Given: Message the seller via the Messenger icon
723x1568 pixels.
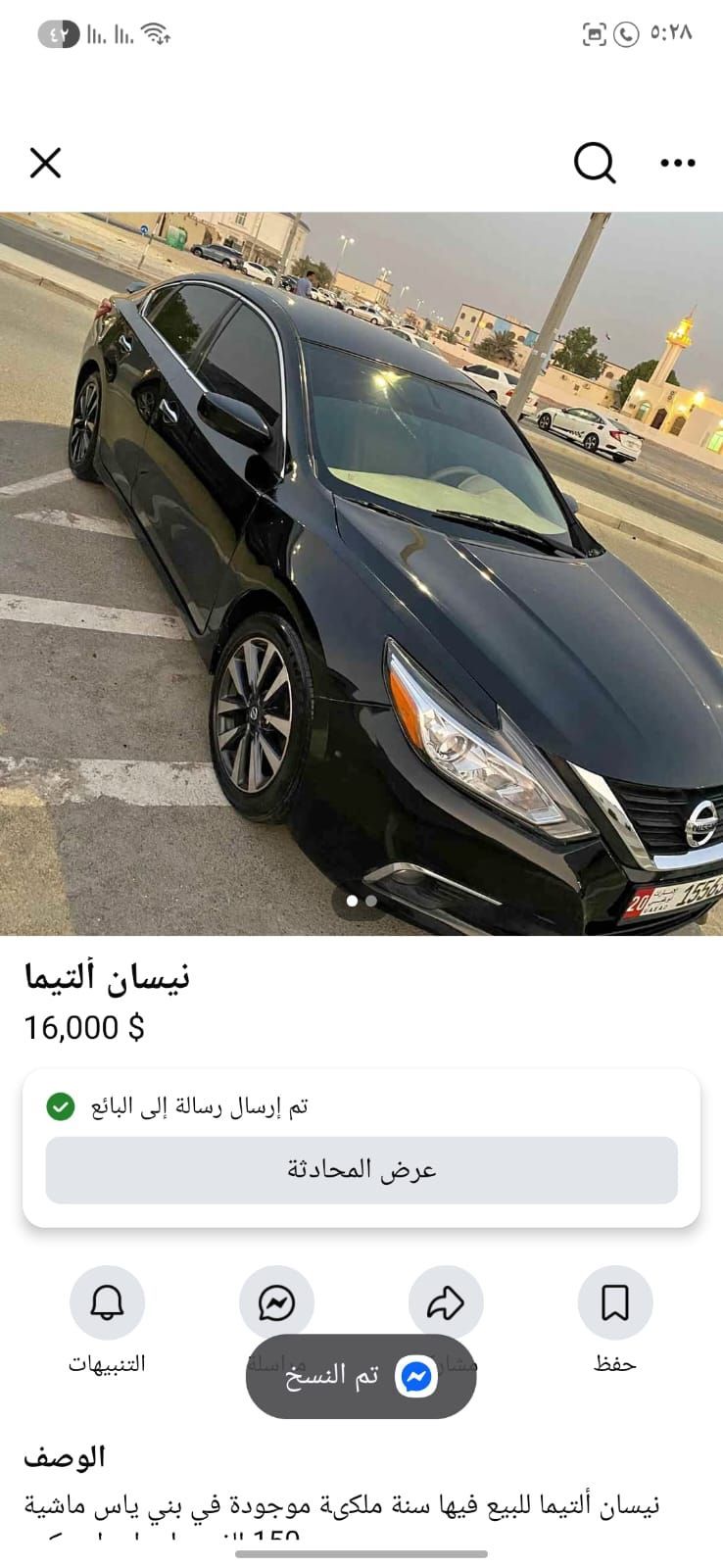Looking at the screenshot, I should [x=276, y=1302].
